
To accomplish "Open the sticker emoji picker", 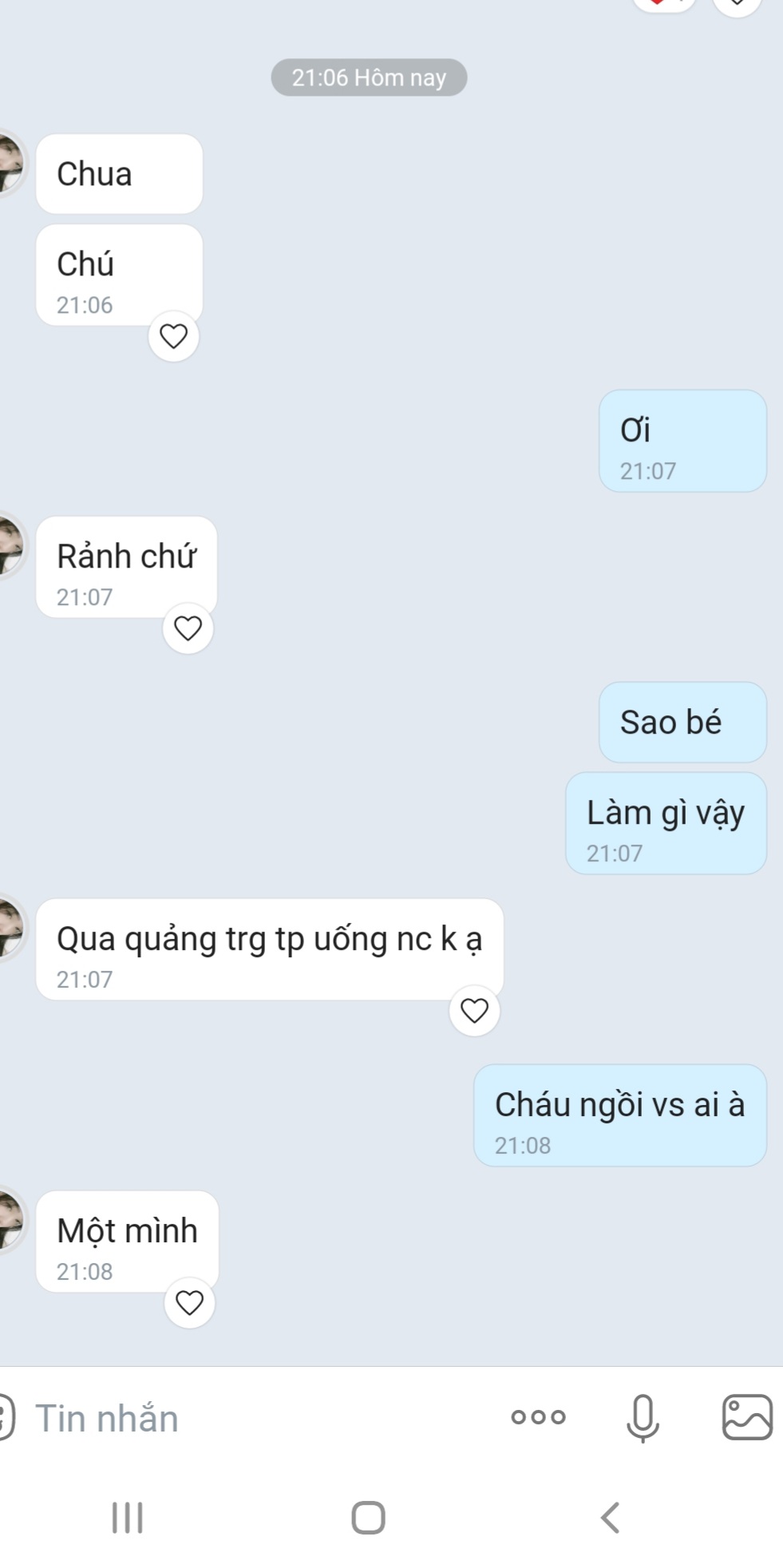I will pyautogui.click(x=5, y=1418).
